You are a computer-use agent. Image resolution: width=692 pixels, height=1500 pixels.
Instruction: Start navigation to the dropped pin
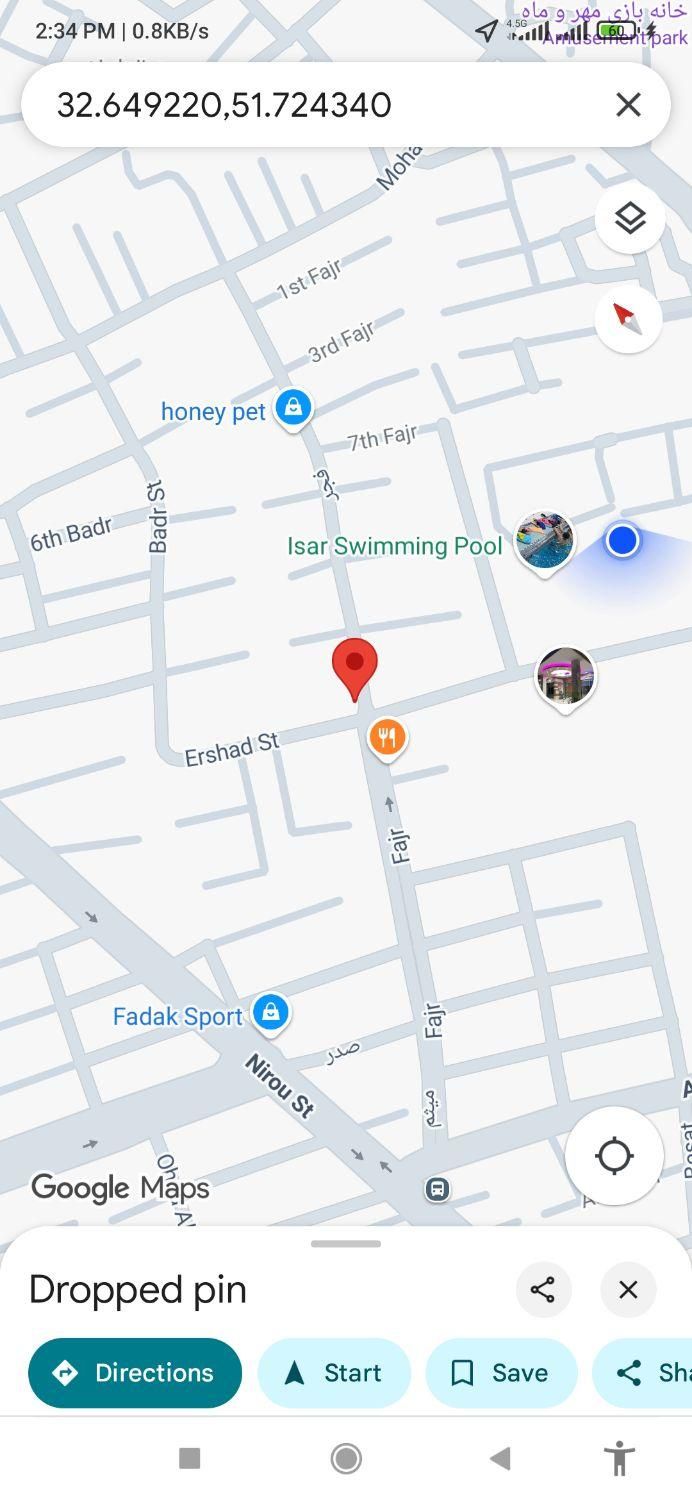(334, 1373)
